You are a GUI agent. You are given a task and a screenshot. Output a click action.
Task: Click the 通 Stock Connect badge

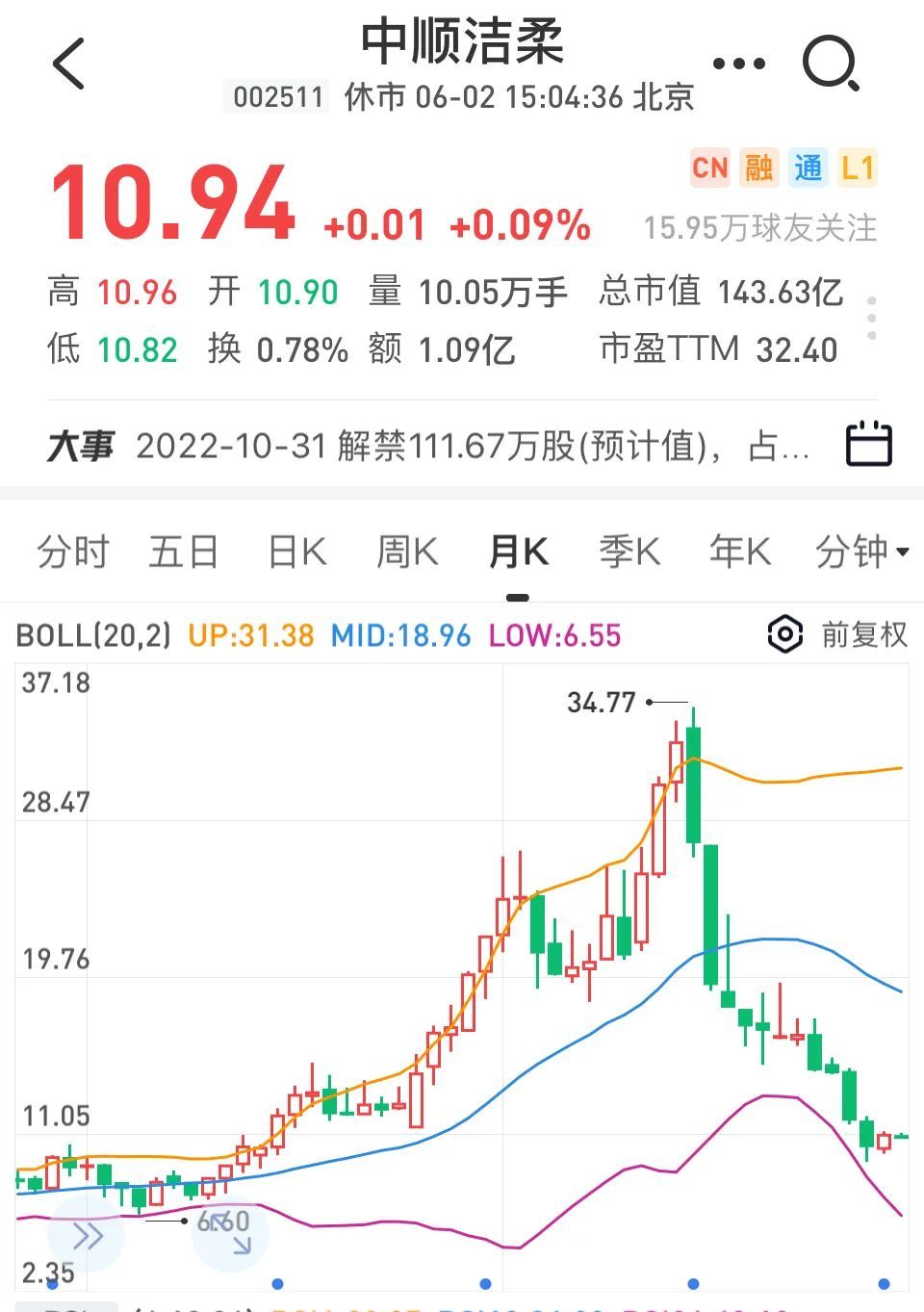pos(808,167)
